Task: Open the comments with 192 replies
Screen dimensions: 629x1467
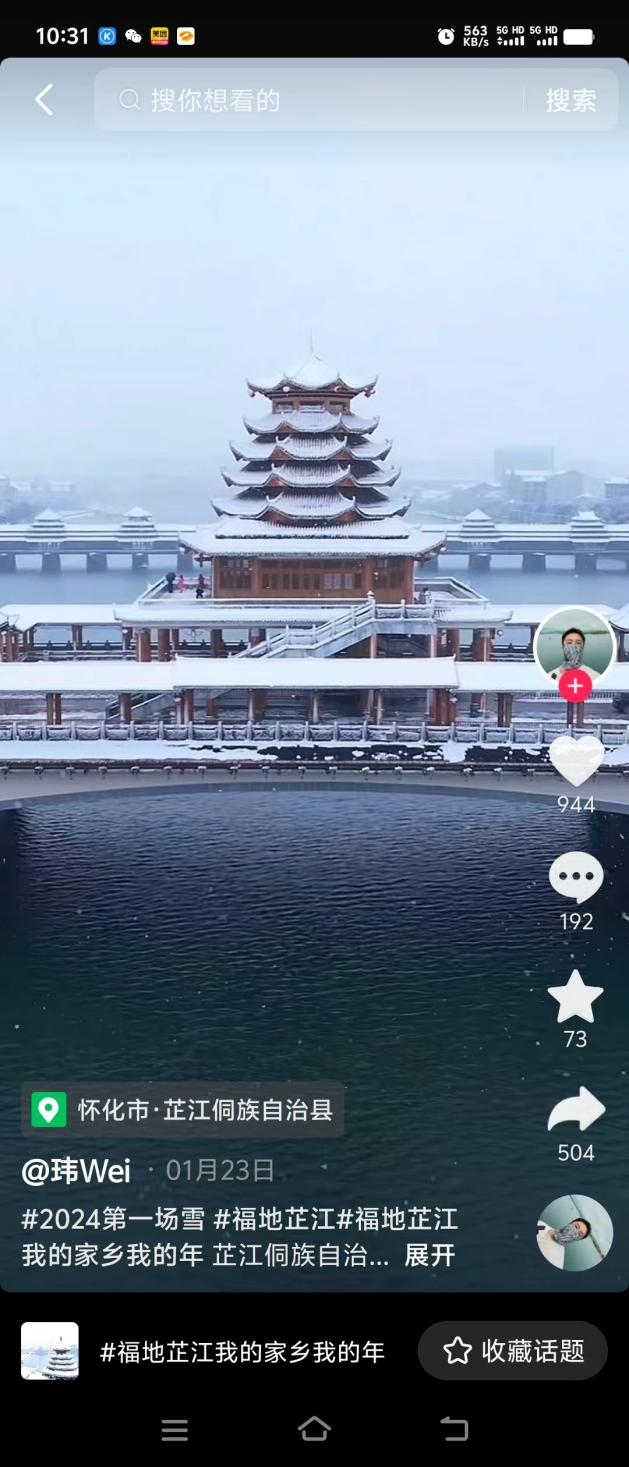Action: click(576, 880)
